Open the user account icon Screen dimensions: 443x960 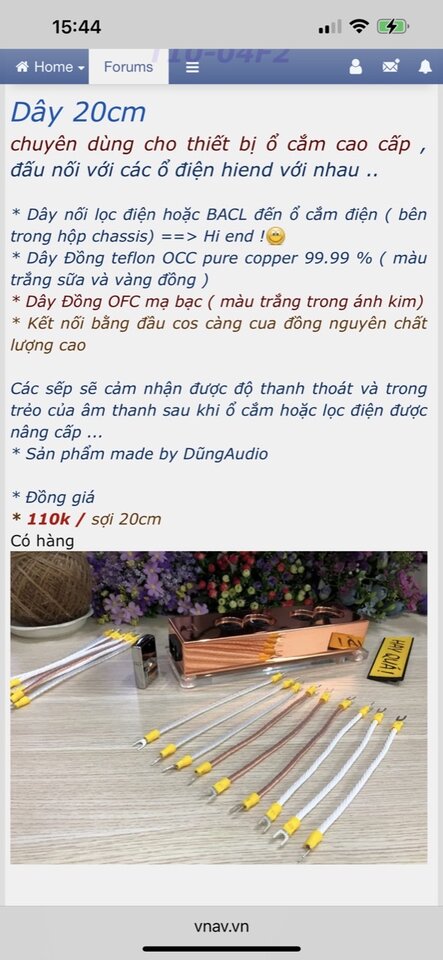[x=356, y=67]
